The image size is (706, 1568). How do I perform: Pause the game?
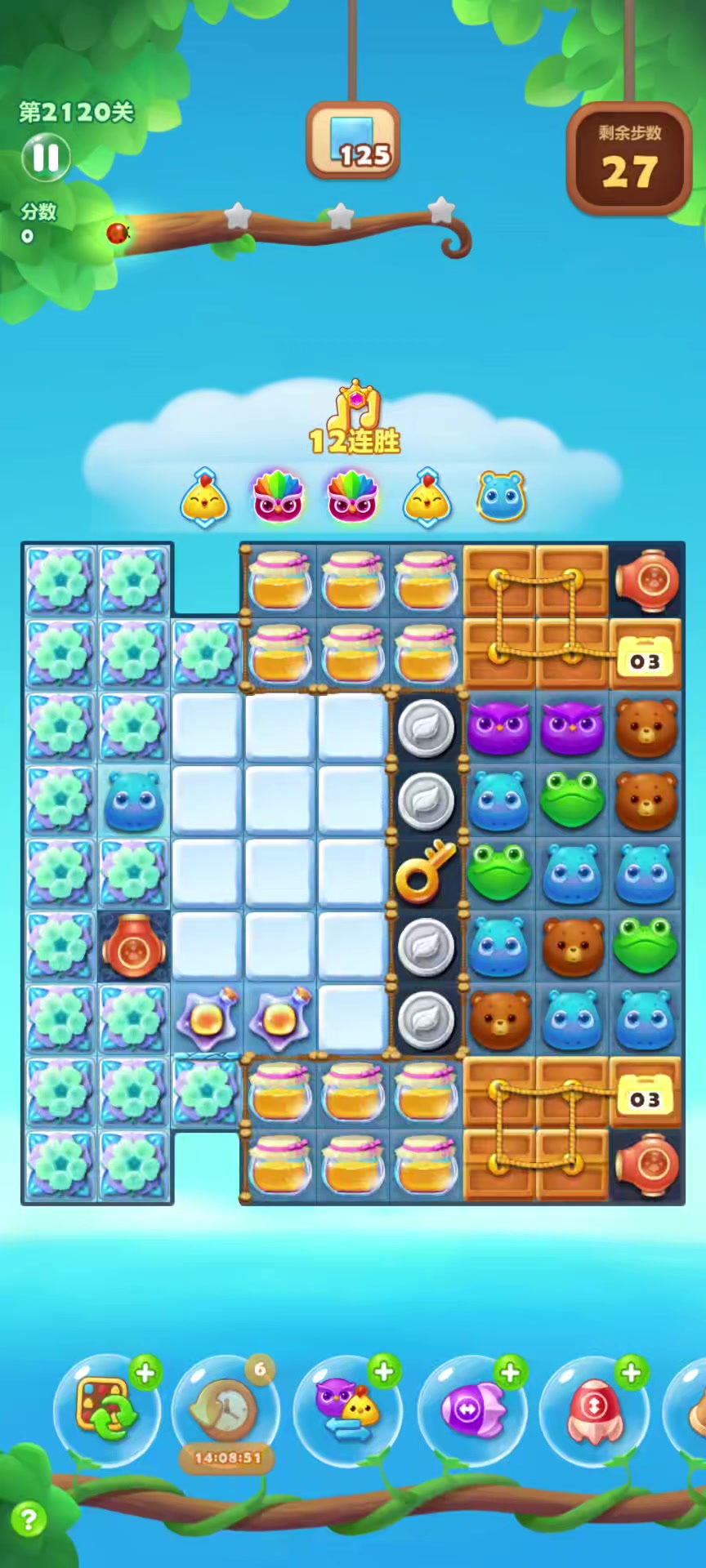click(x=46, y=157)
